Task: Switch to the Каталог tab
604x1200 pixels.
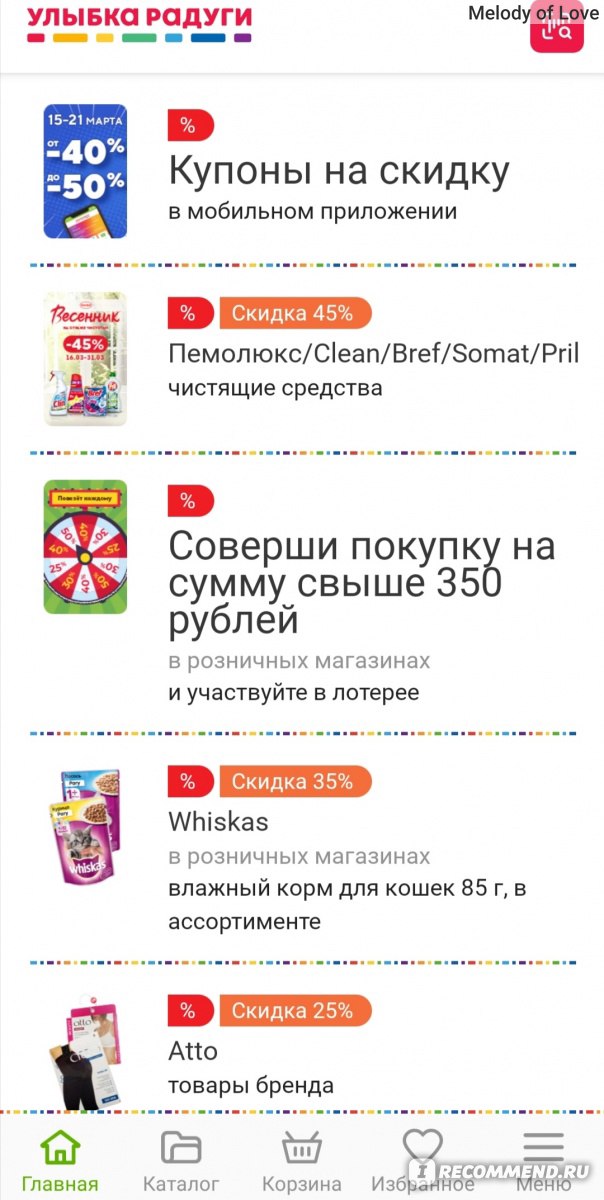Action: click(x=181, y=1160)
